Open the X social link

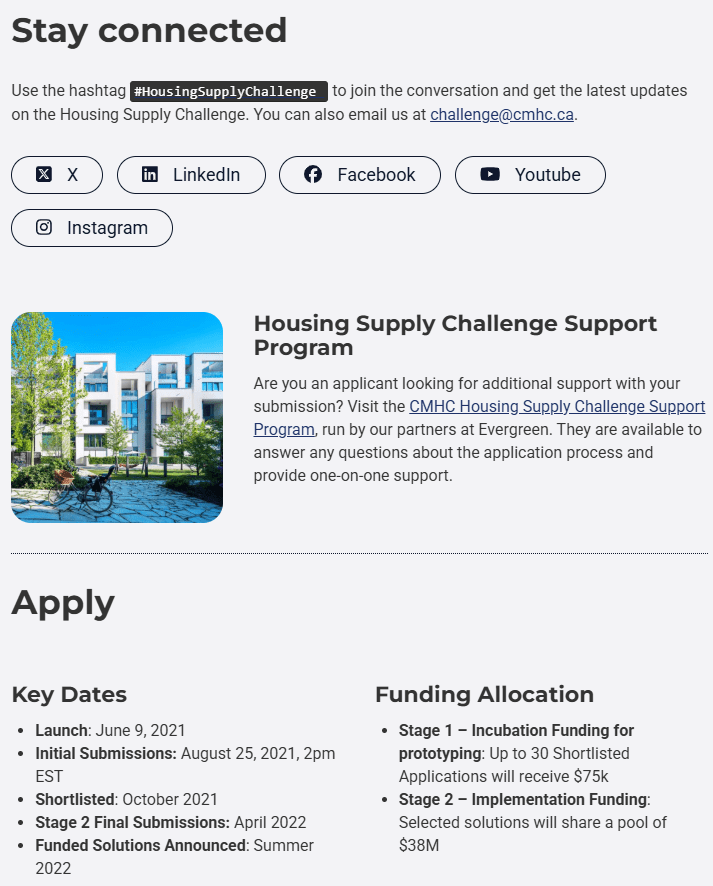coord(57,175)
